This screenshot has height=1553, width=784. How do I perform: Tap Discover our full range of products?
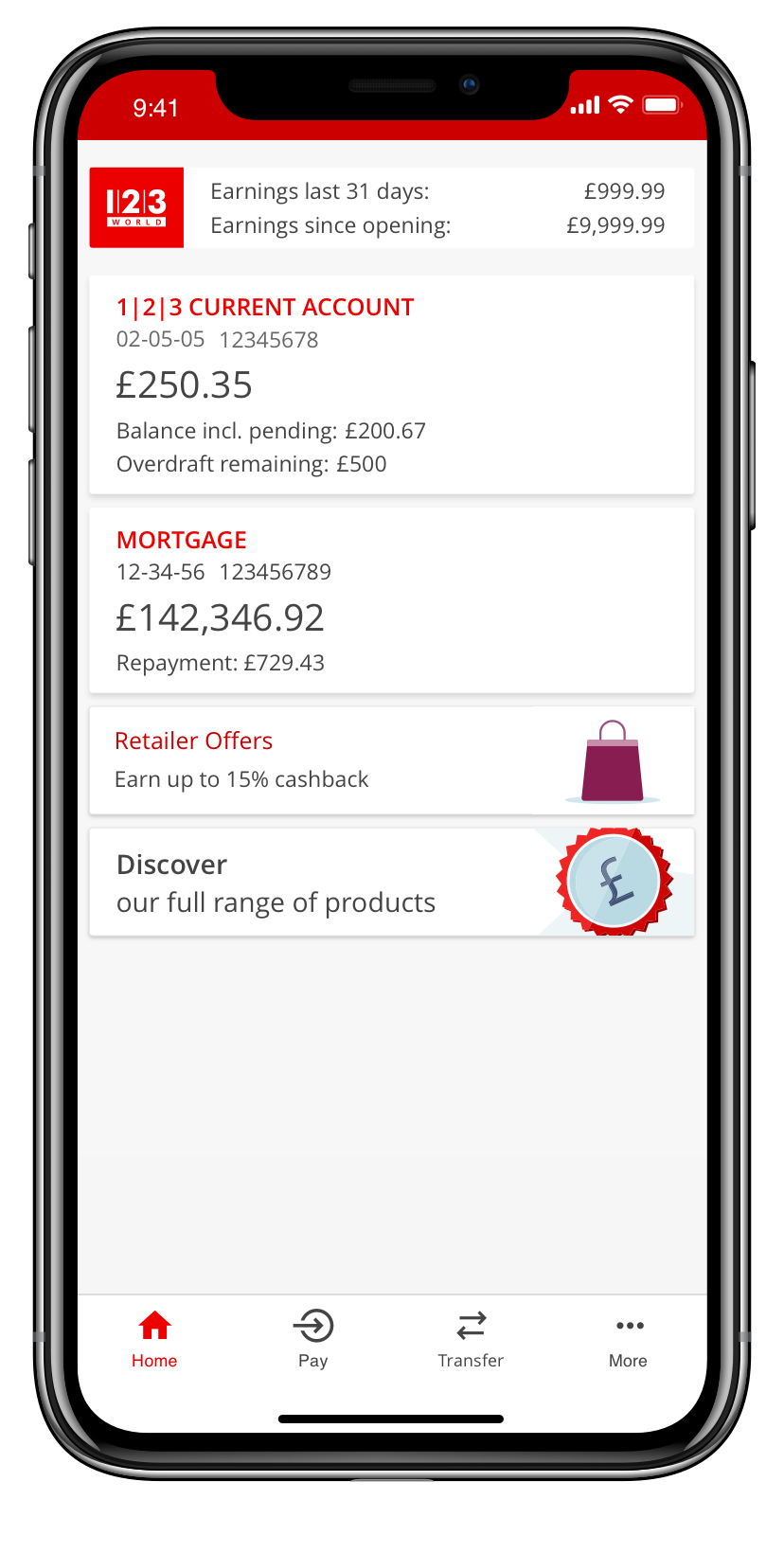click(392, 883)
